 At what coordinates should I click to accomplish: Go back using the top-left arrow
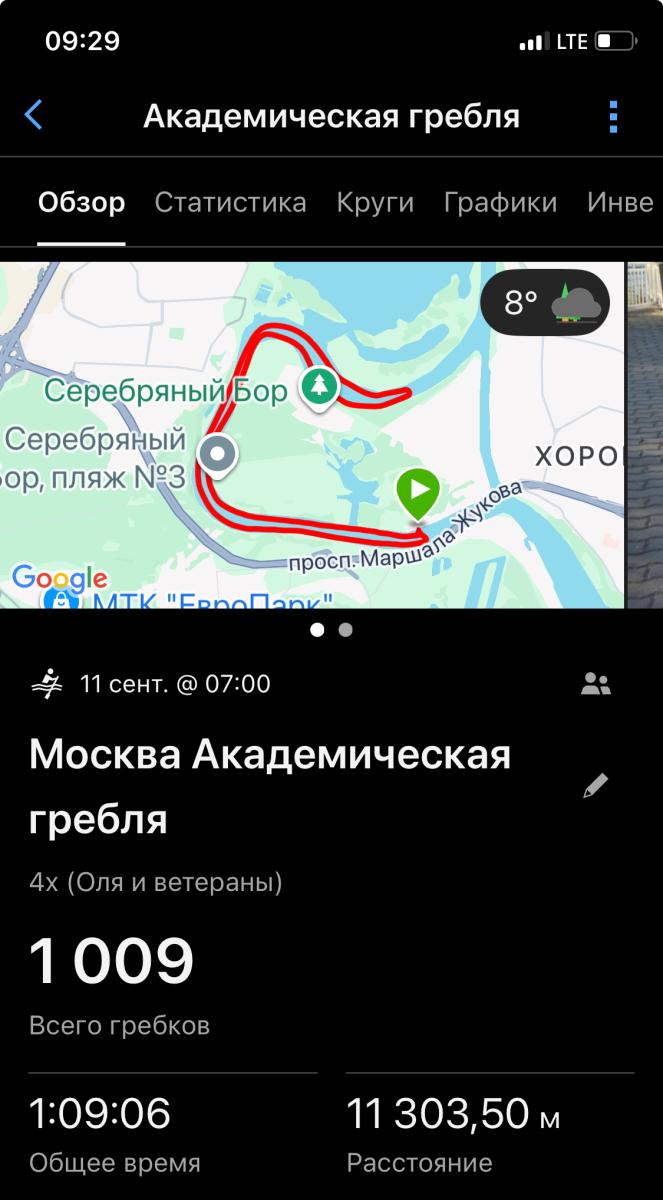tap(34, 115)
